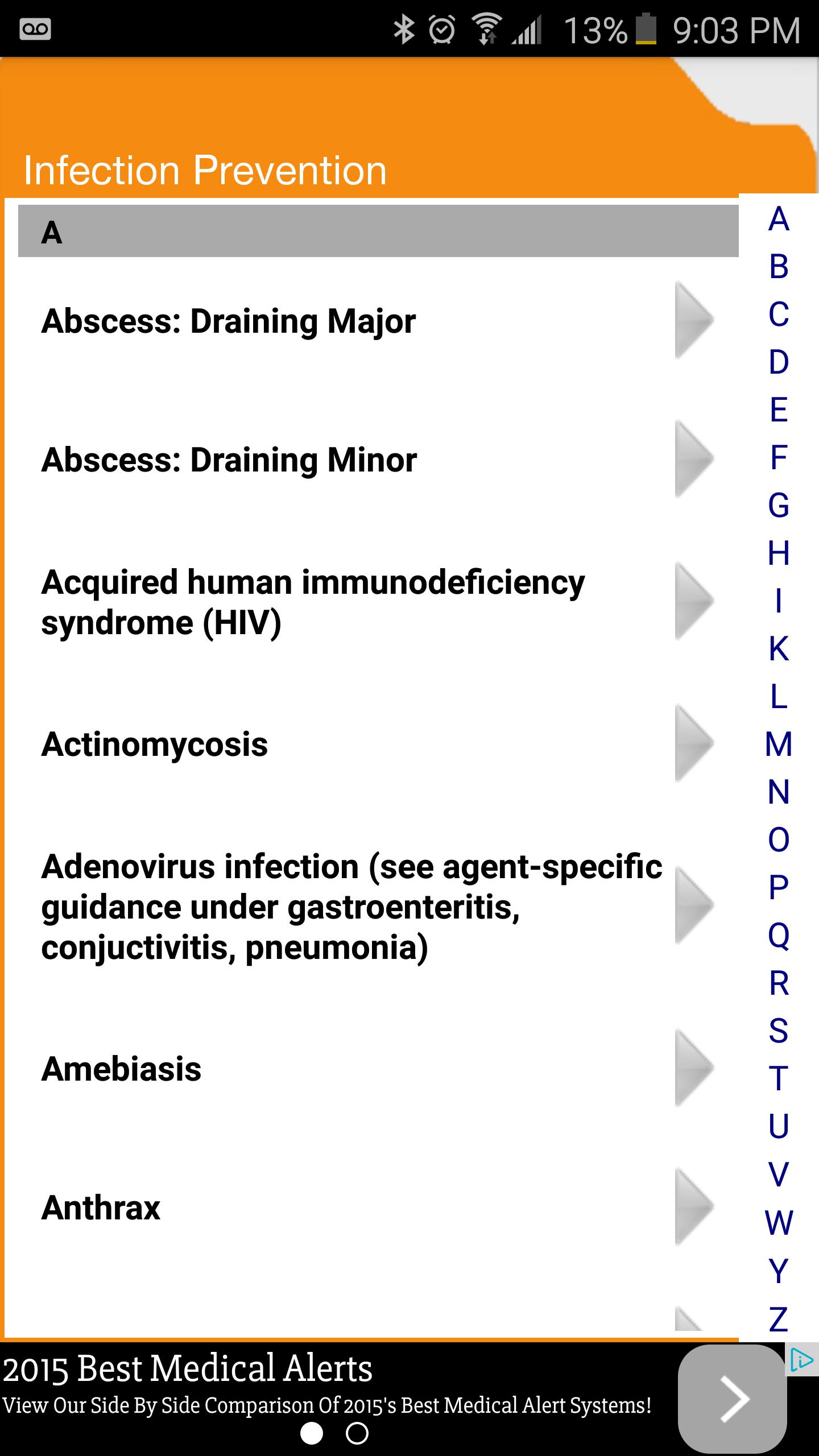Select letter H in the alphabet scroller
The width and height of the screenshot is (819, 1456).
[x=779, y=552]
